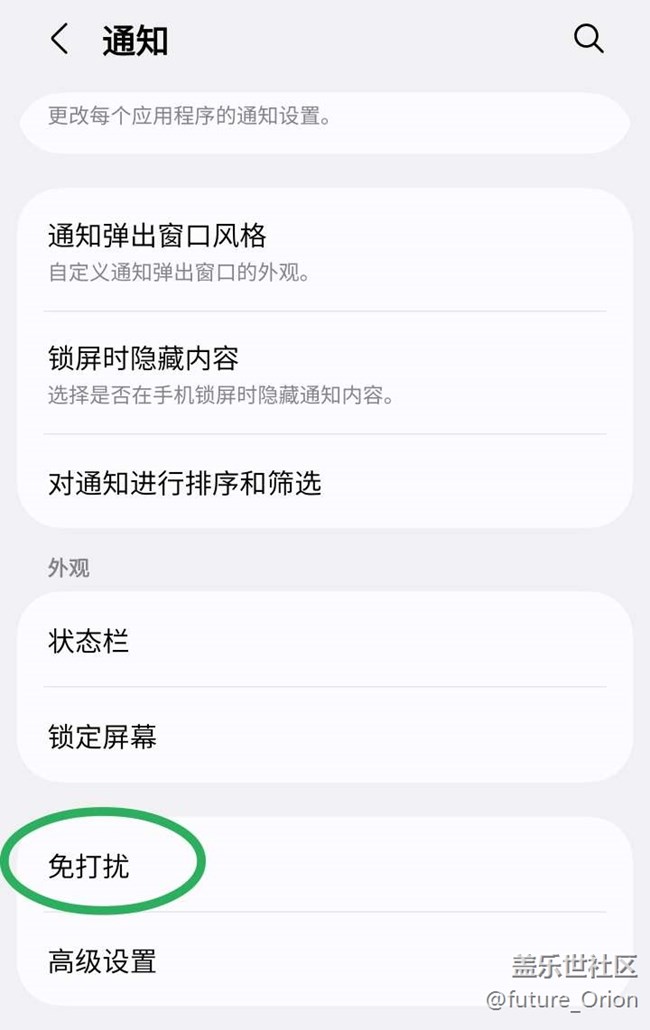Go back from the 通知 settings page
The height and width of the screenshot is (1030, 650).
[60, 40]
